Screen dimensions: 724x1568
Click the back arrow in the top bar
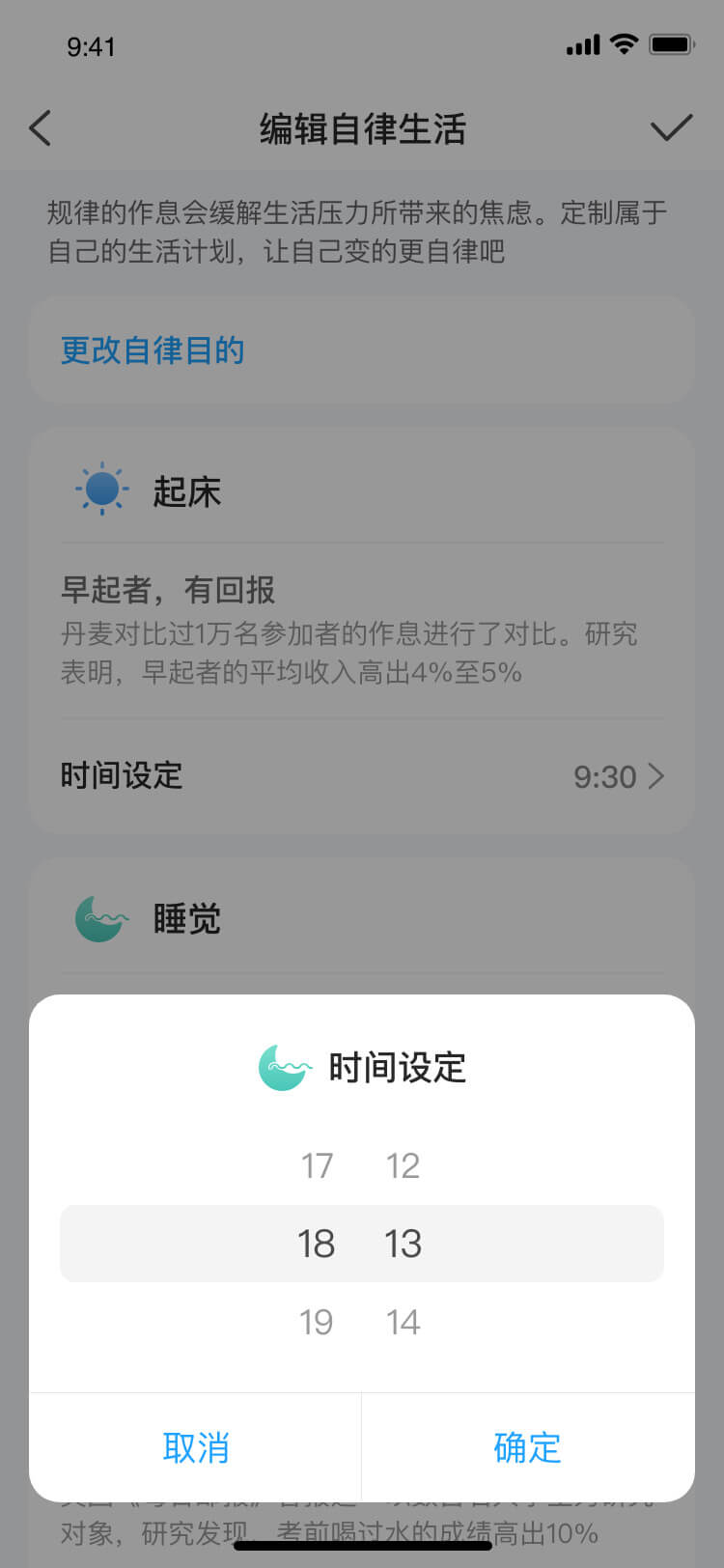point(41,127)
